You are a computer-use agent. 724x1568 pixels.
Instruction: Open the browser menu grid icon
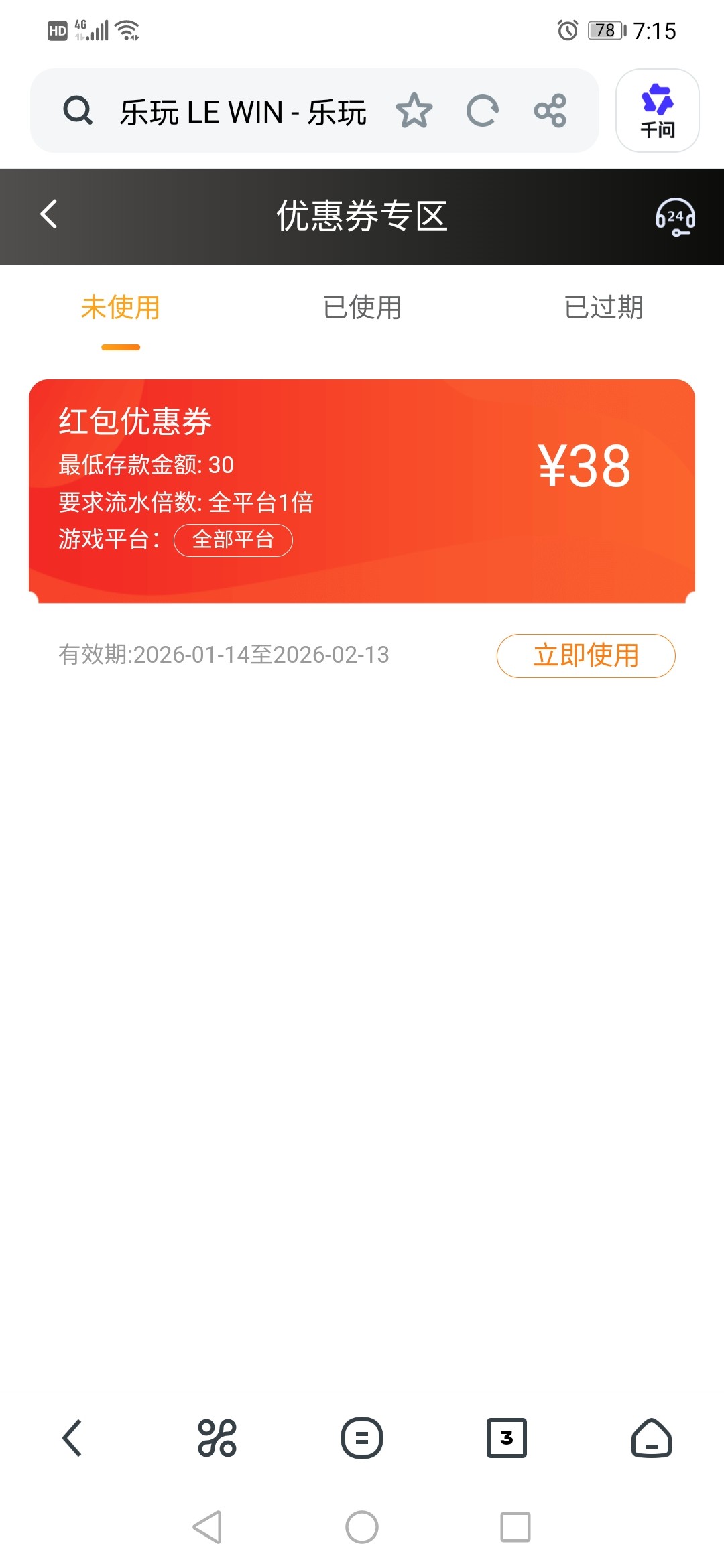click(217, 1437)
